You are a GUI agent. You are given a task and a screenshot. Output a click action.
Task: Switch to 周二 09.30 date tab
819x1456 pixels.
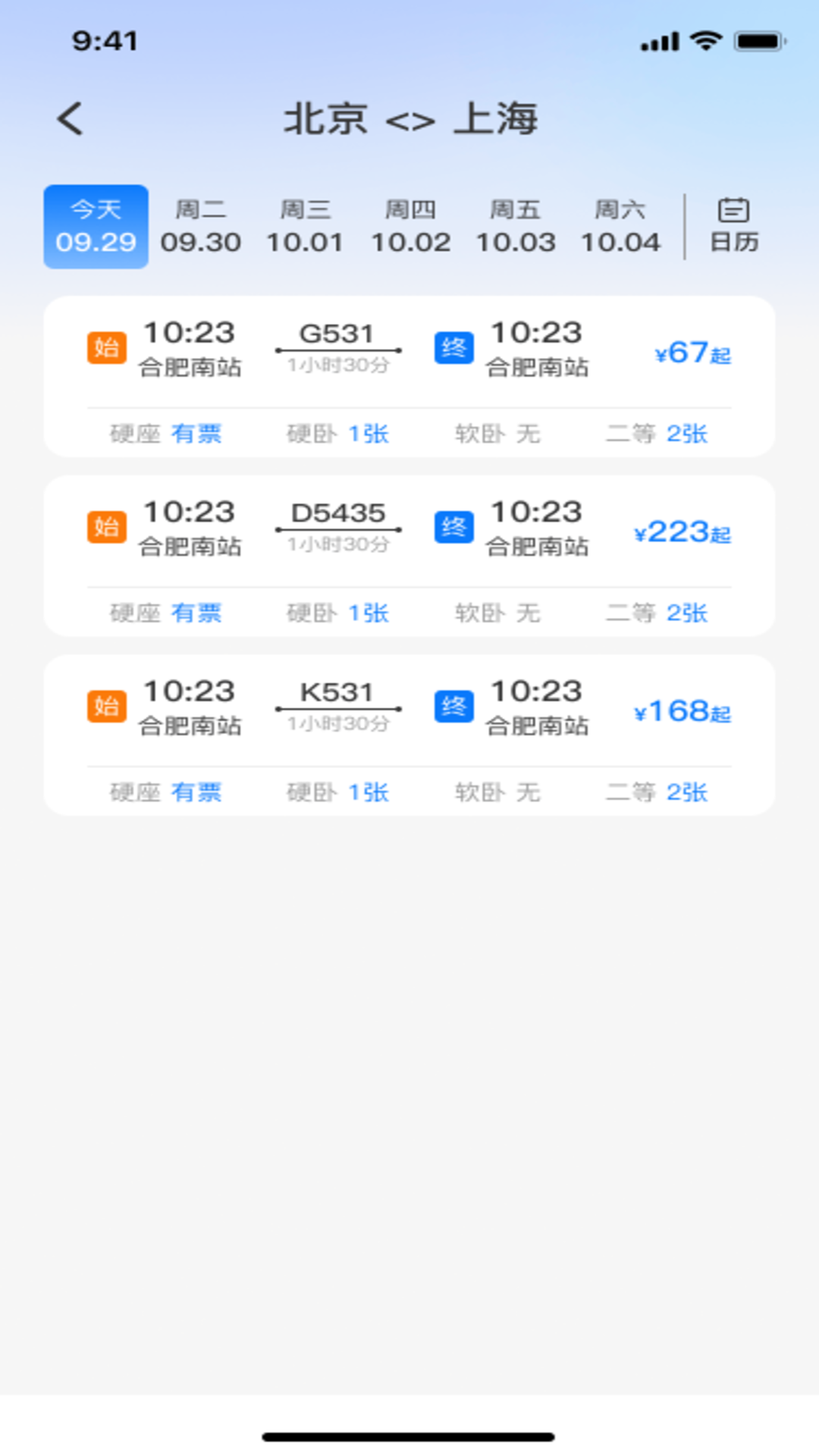click(x=199, y=227)
